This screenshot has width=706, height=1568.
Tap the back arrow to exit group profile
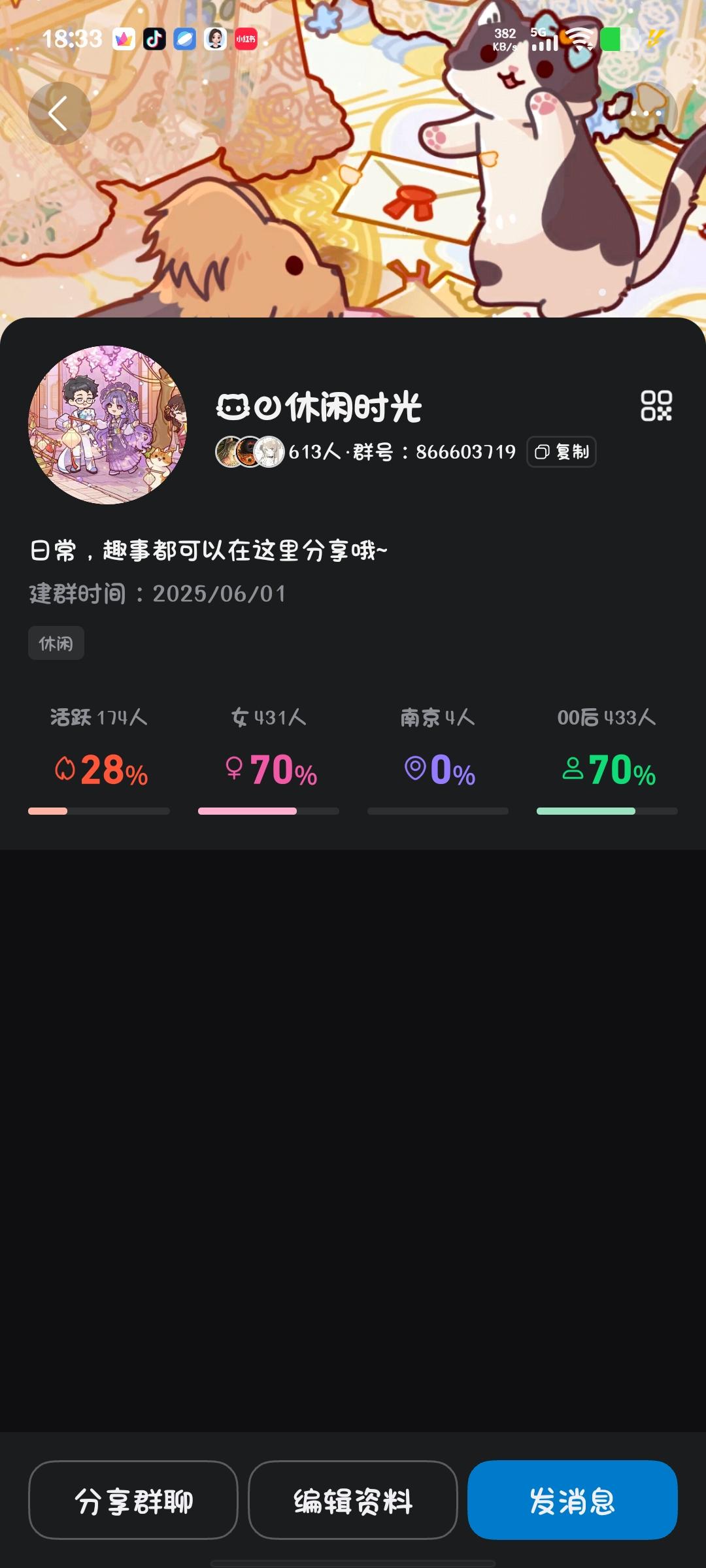pyautogui.click(x=59, y=112)
